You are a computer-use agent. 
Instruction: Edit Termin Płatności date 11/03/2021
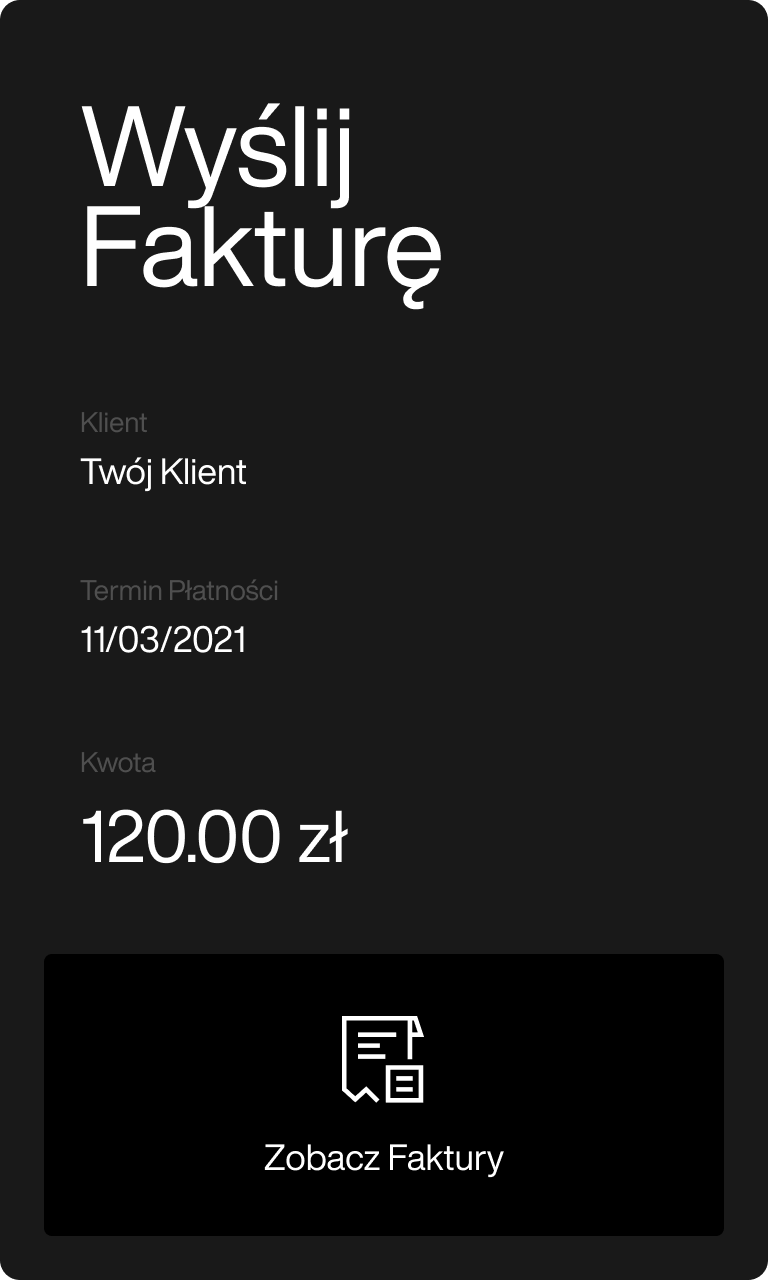coord(163,640)
